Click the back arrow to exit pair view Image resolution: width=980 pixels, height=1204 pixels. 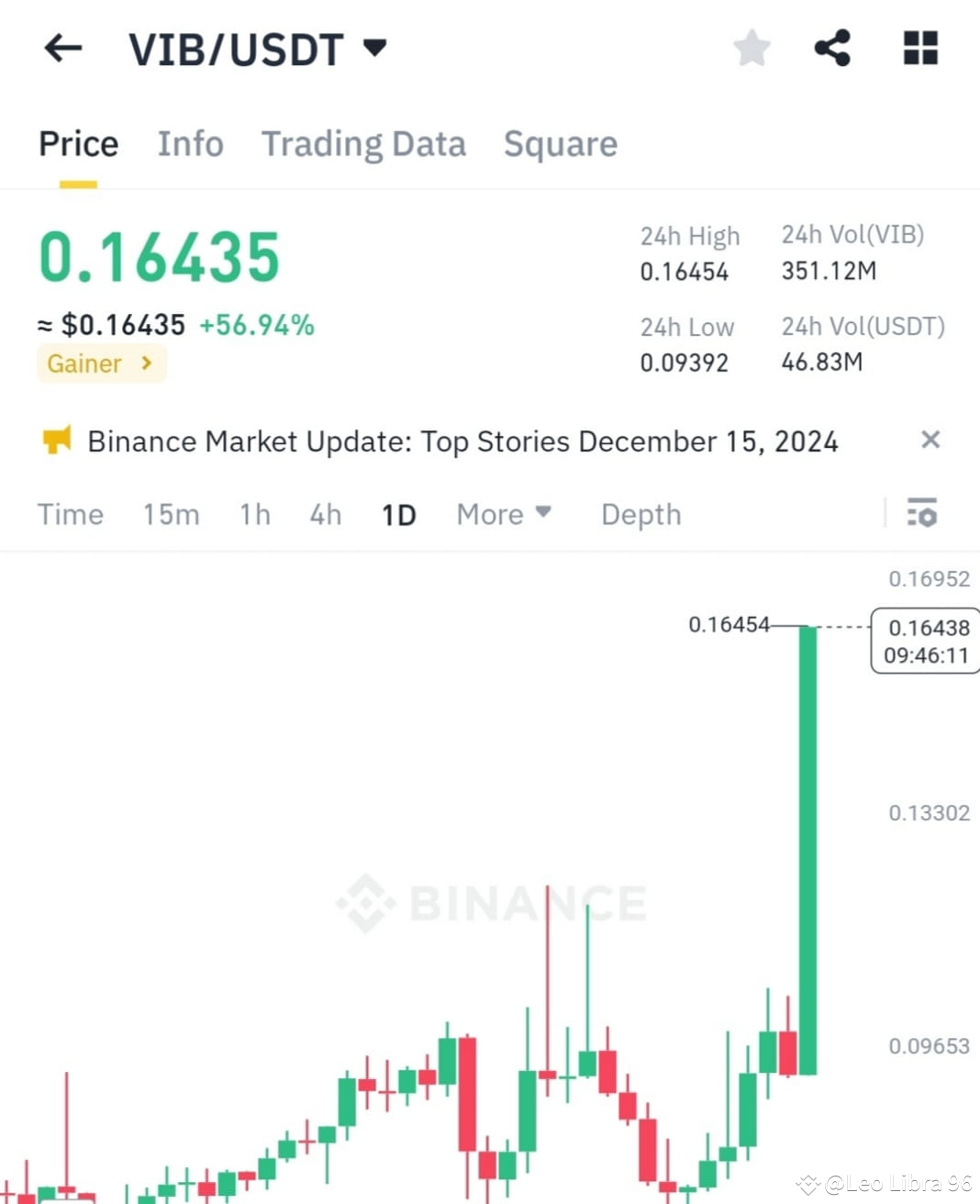coord(61,49)
